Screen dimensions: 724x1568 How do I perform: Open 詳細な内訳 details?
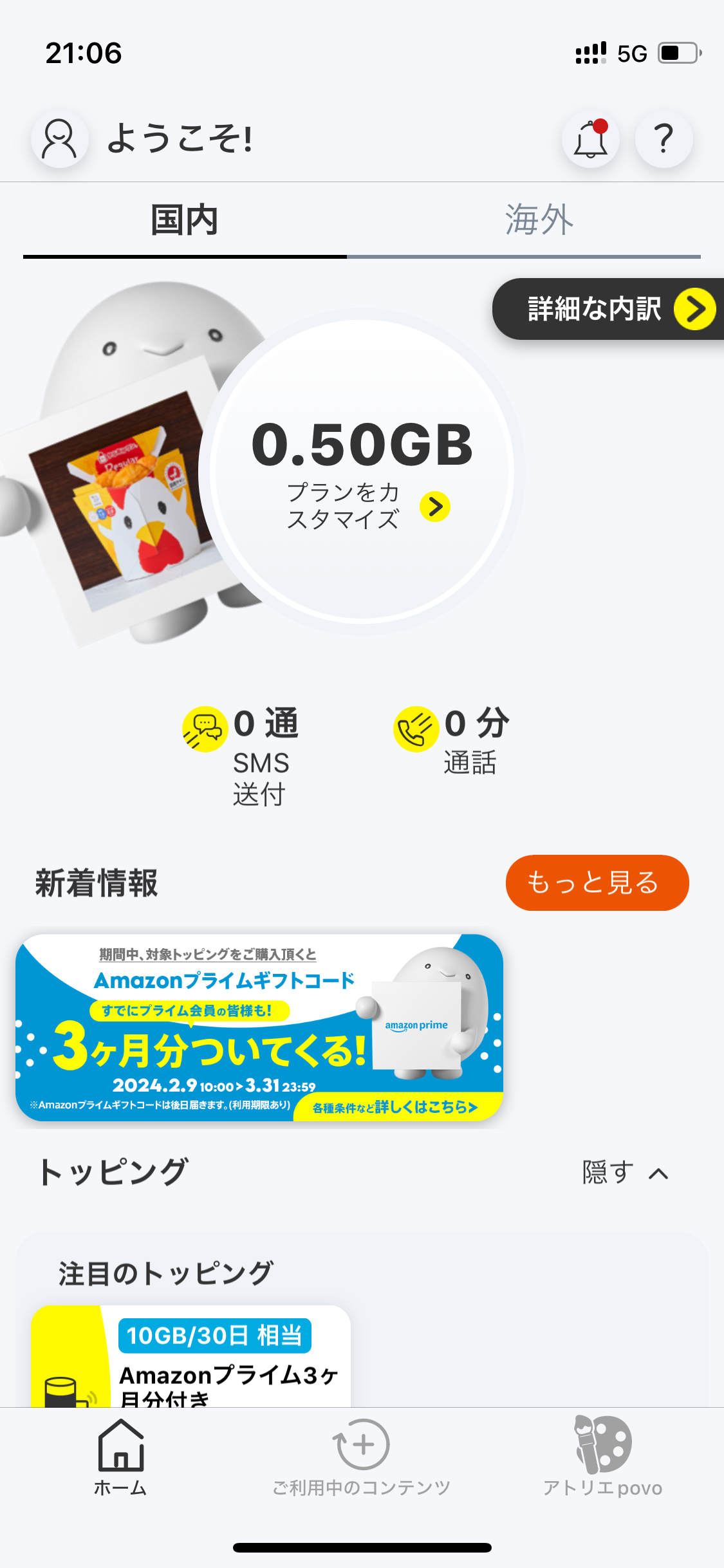[x=609, y=309]
